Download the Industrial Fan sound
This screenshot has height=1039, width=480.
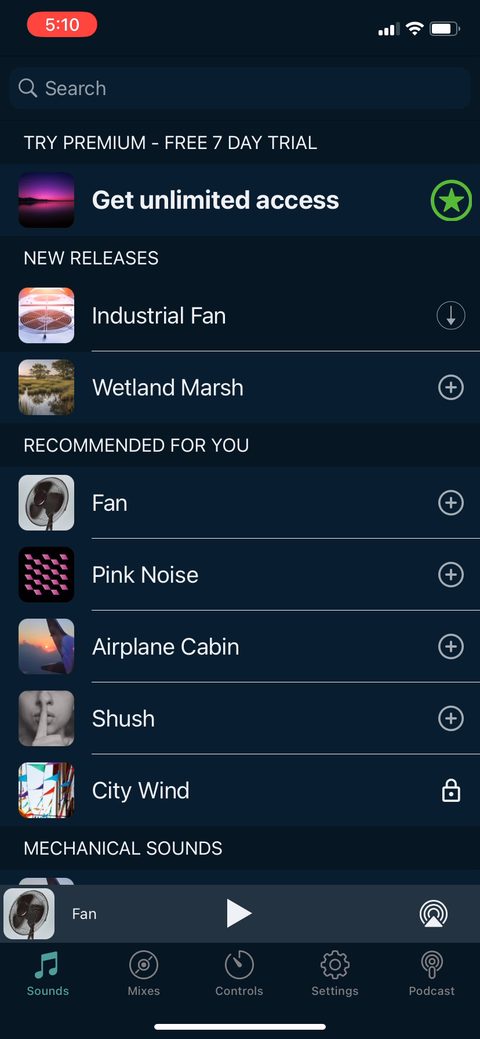451,315
